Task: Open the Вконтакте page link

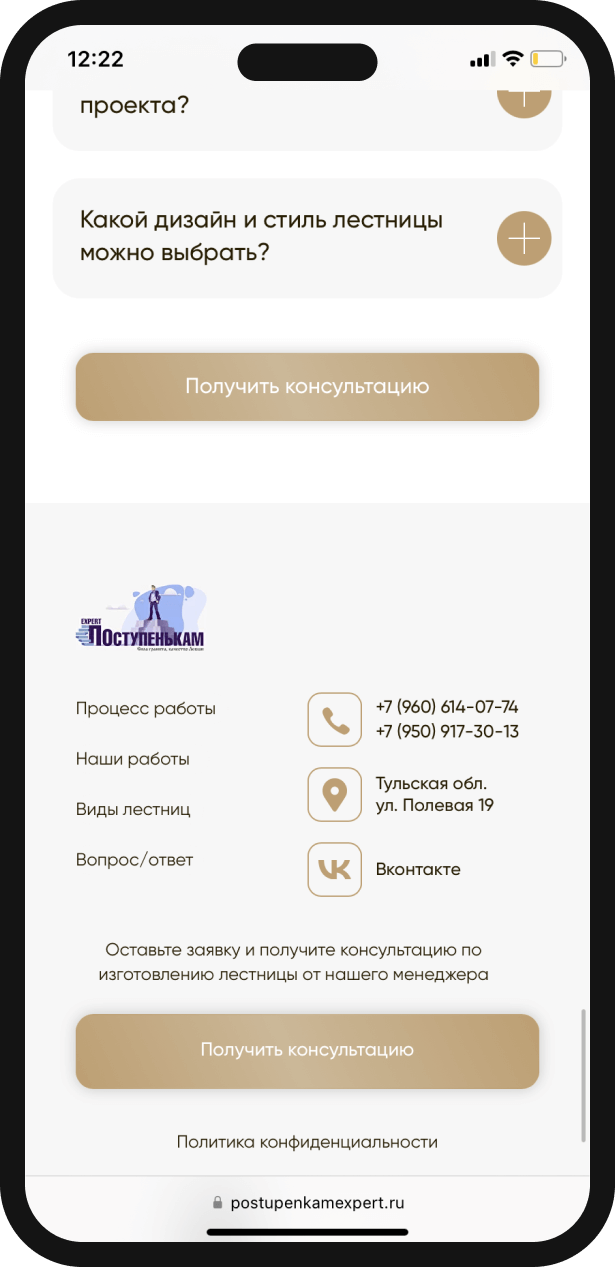Action: tap(418, 869)
